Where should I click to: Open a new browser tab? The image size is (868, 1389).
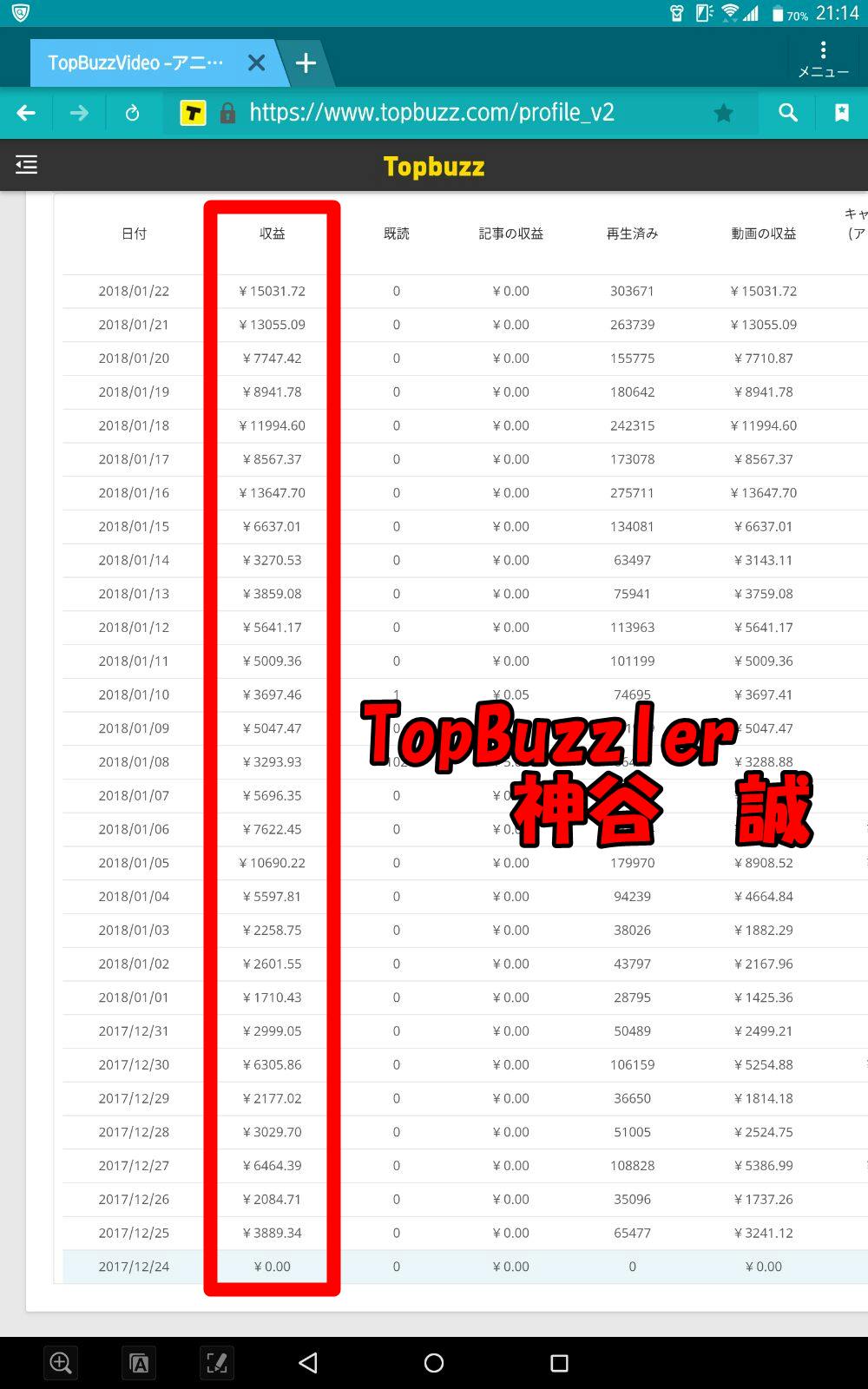click(306, 63)
